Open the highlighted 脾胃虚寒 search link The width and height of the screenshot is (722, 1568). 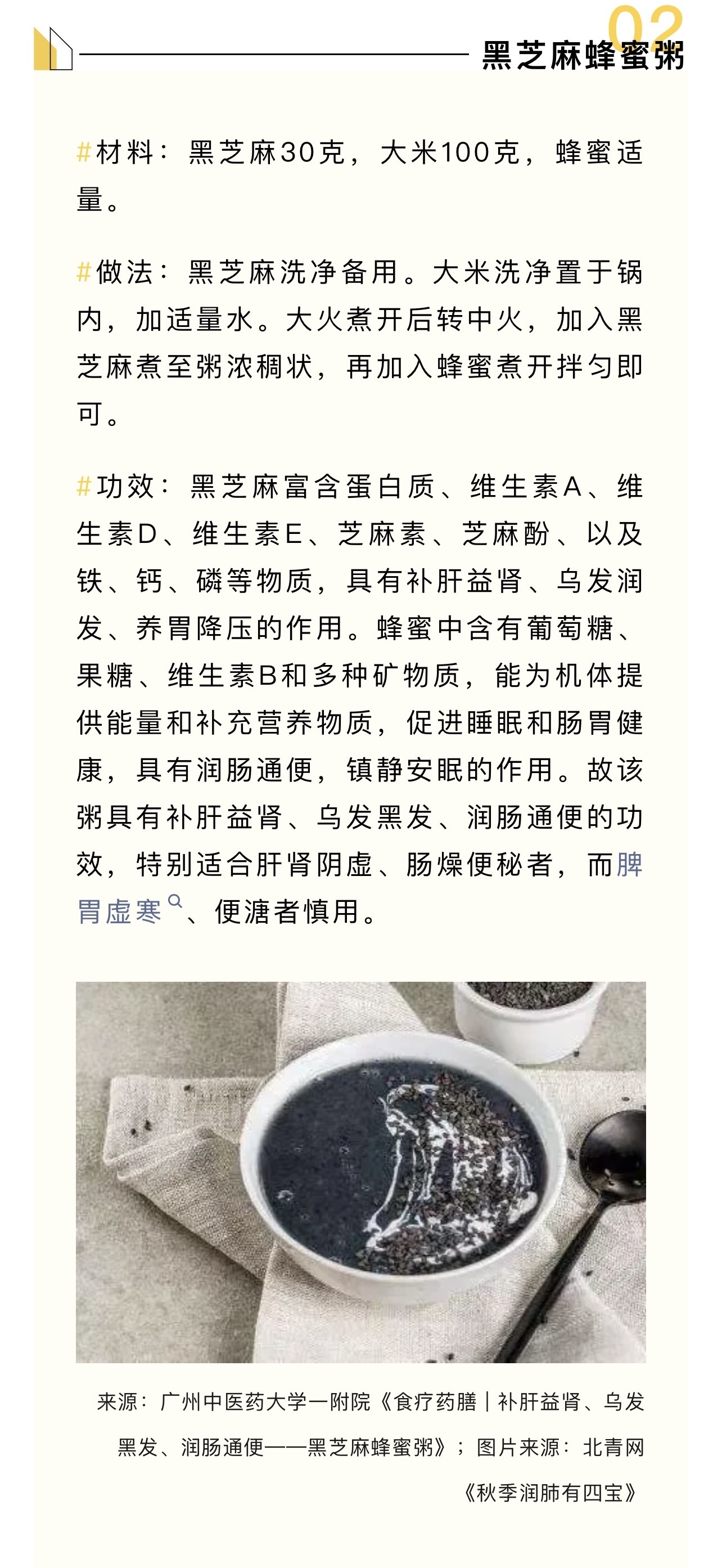[x=119, y=911]
